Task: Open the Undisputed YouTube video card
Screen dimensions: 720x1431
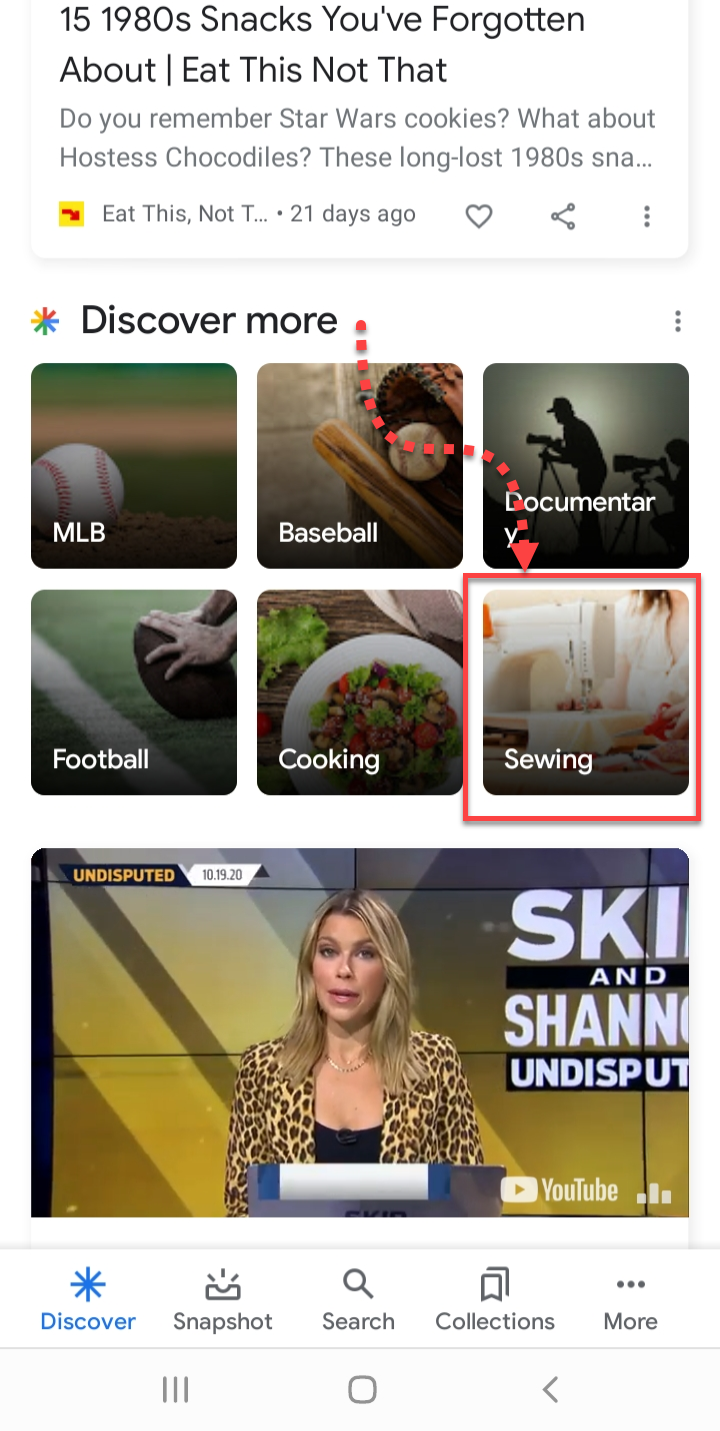Action: click(360, 1032)
